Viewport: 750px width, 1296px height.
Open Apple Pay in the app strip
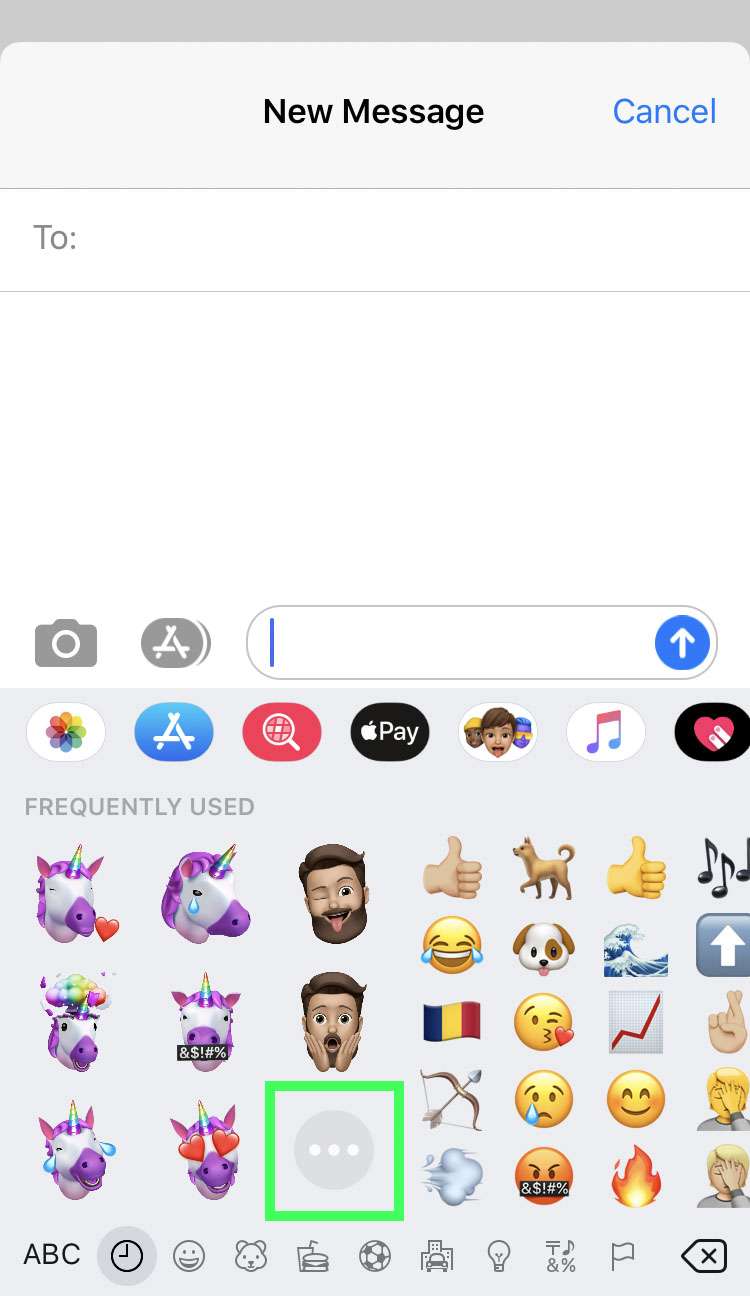tap(390, 732)
